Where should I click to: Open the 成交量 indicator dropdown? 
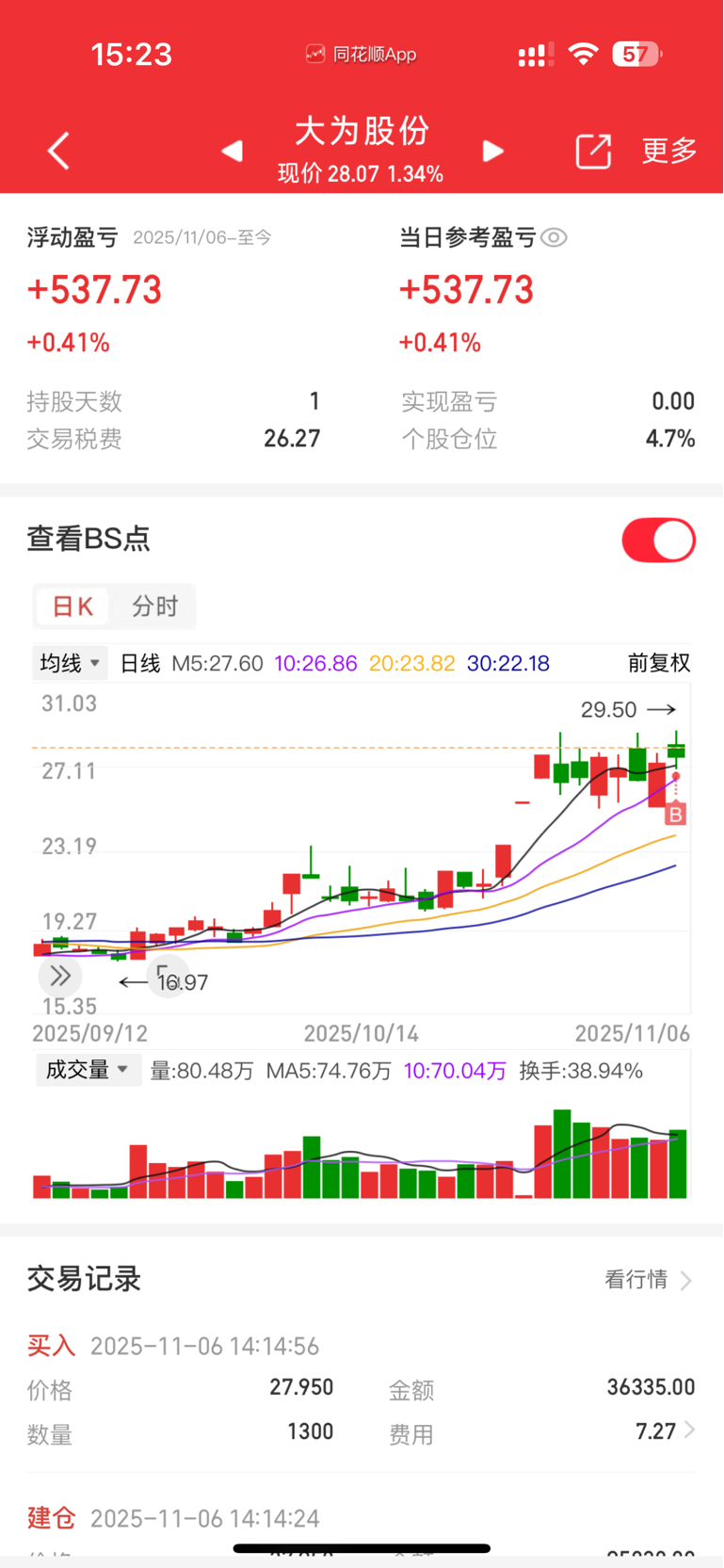(88, 1070)
